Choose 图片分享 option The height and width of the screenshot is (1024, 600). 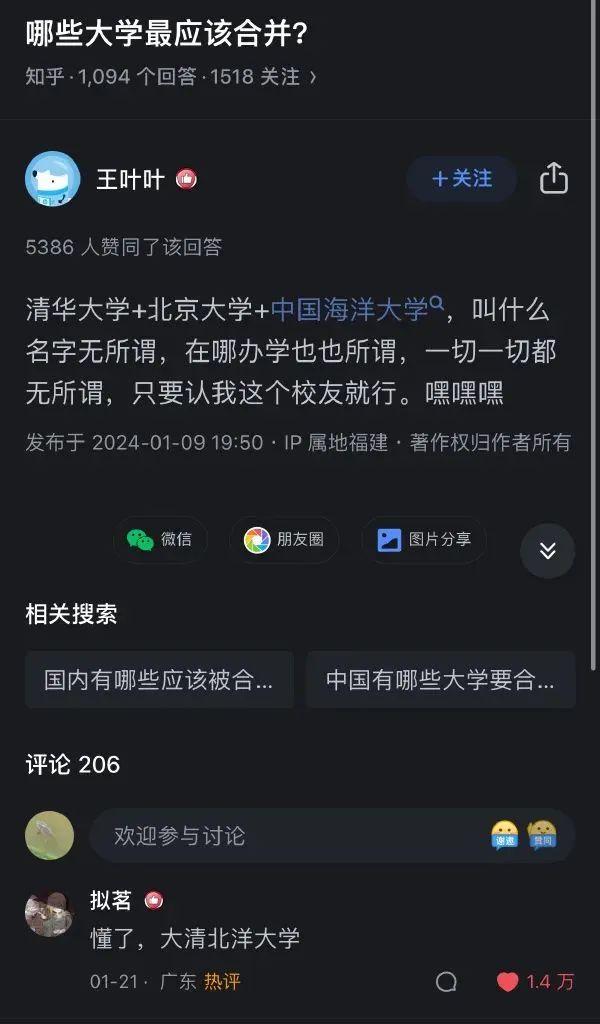coord(424,539)
